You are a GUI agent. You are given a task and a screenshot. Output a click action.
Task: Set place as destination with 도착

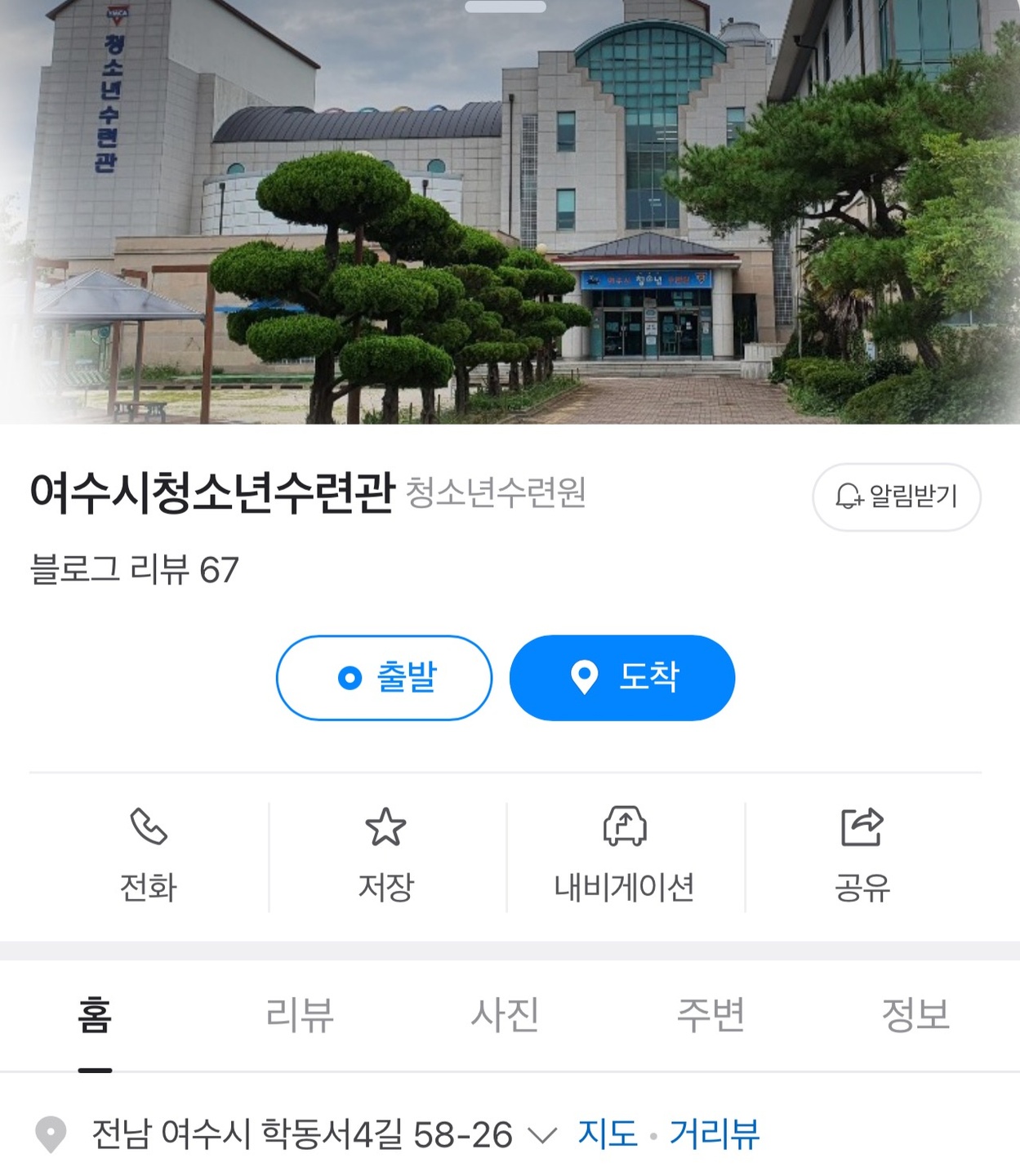[621, 678]
